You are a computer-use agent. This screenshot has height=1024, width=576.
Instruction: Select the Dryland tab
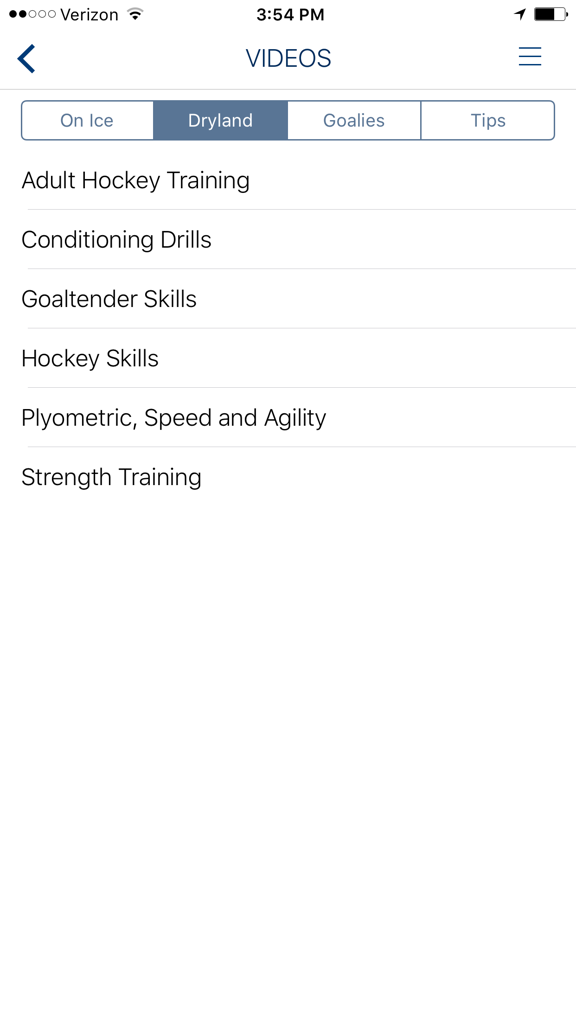pyautogui.click(x=220, y=120)
